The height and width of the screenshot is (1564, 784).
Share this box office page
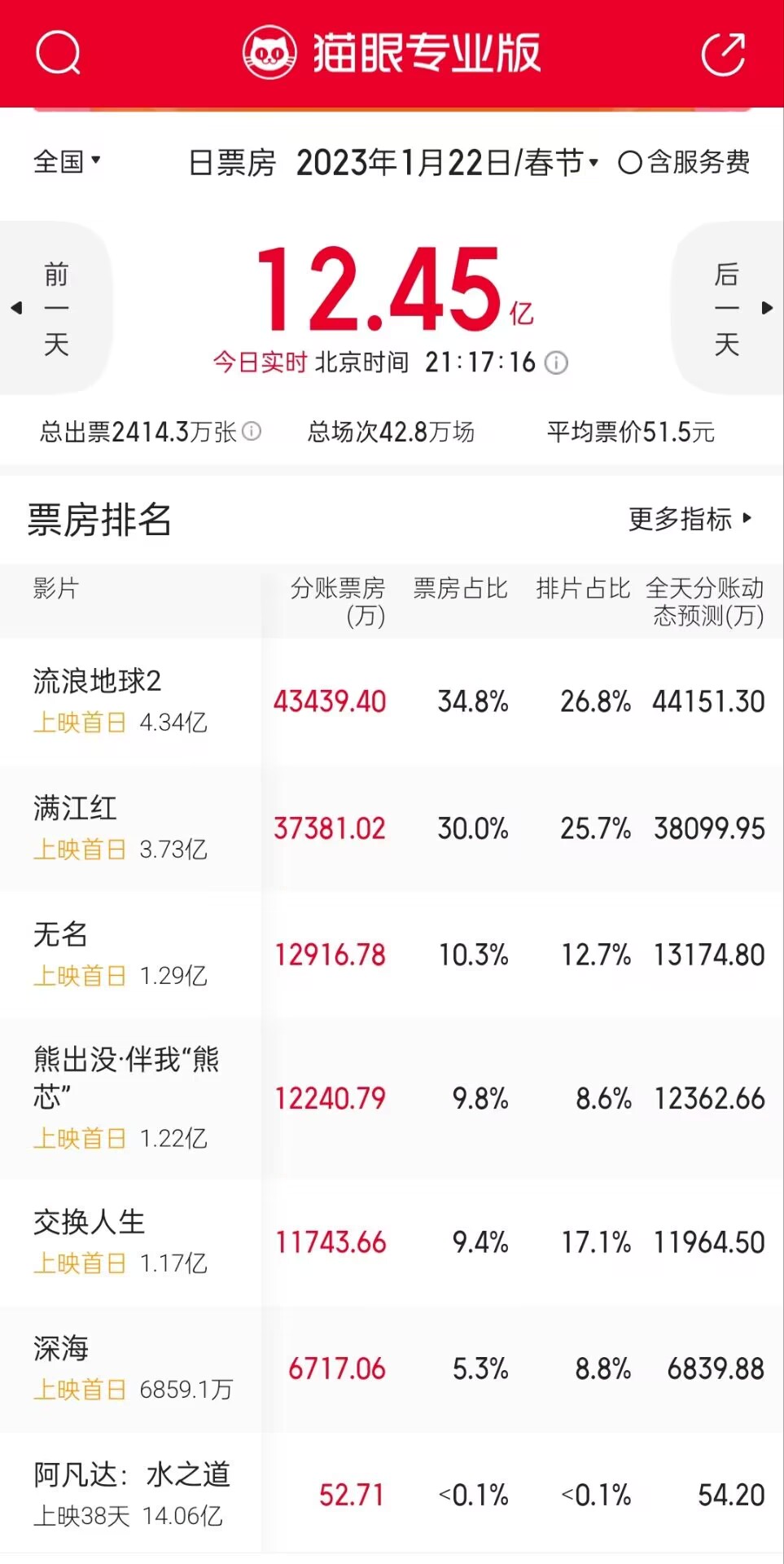[x=723, y=55]
